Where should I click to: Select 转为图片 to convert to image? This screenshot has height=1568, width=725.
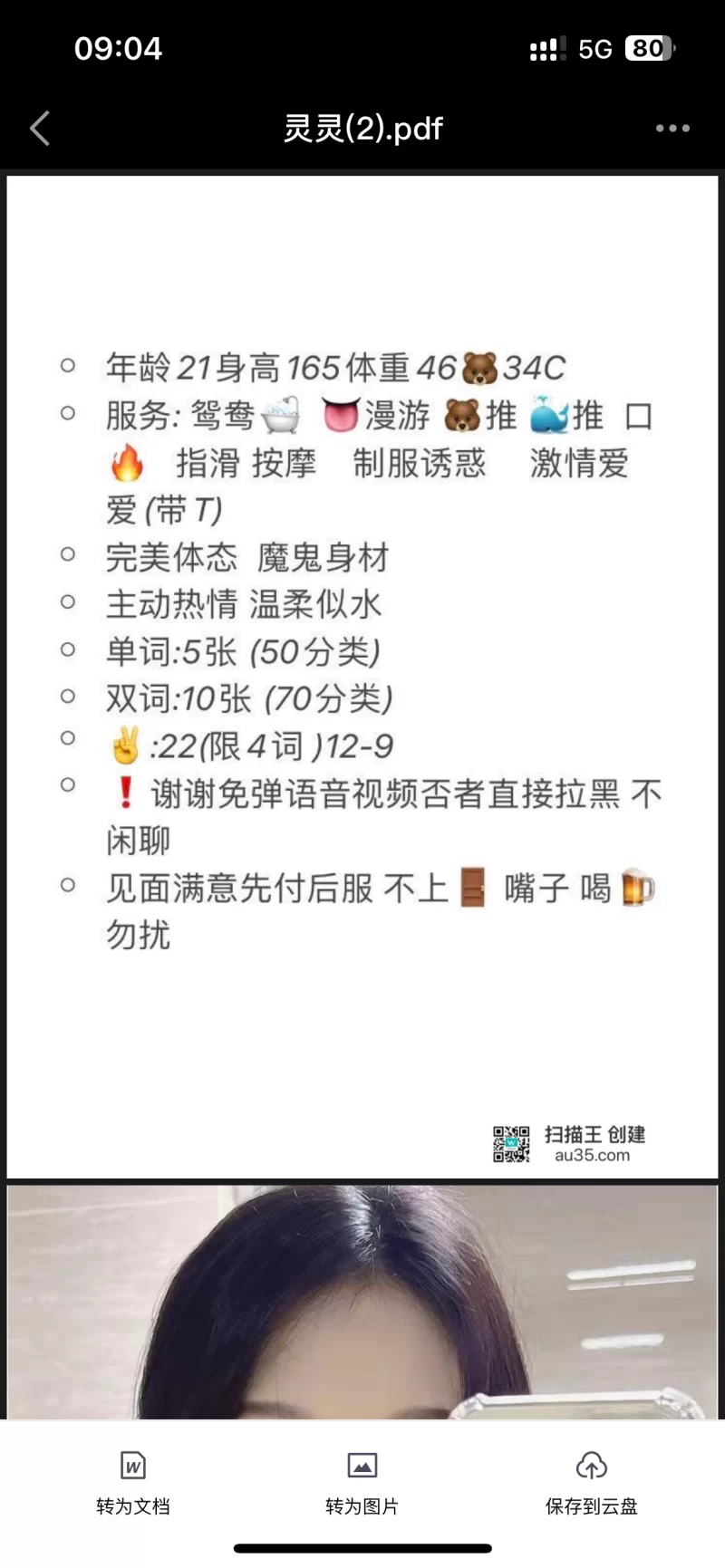(x=362, y=1482)
